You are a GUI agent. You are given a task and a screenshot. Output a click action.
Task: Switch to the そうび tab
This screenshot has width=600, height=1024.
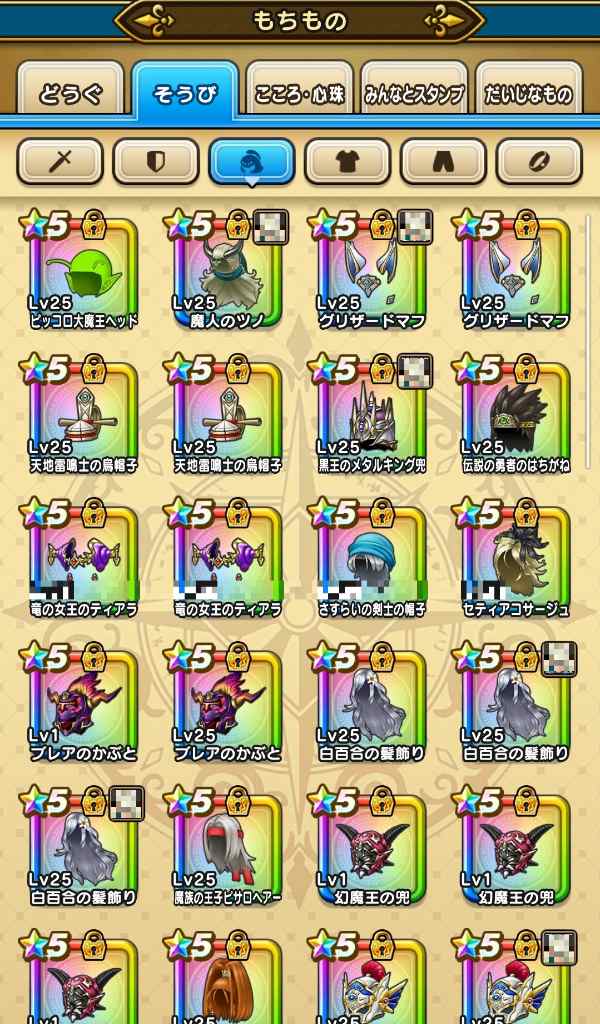pos(185,94)
